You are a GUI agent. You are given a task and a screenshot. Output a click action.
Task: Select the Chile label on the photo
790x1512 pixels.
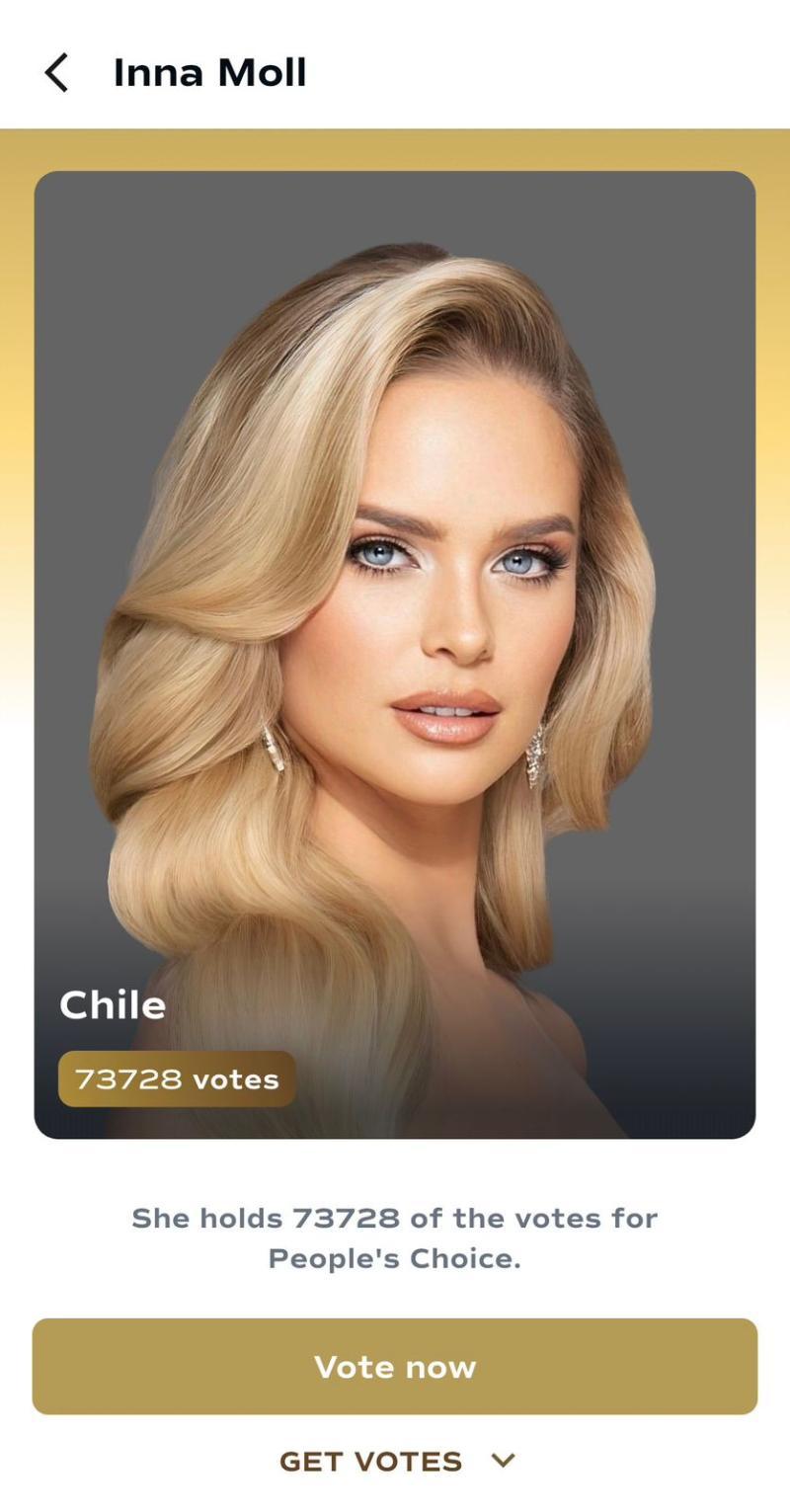pos(114,1004)
